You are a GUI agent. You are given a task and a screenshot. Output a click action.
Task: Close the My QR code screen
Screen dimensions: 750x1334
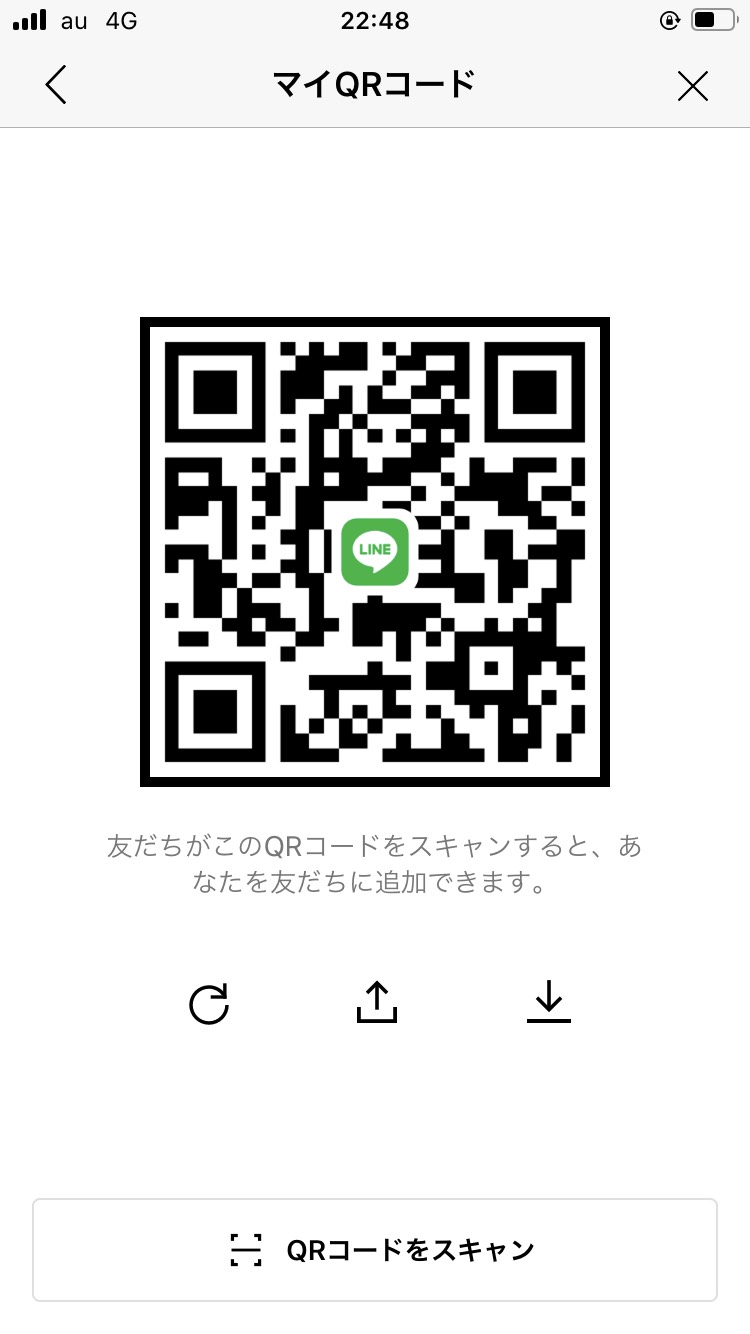(692, 86)
